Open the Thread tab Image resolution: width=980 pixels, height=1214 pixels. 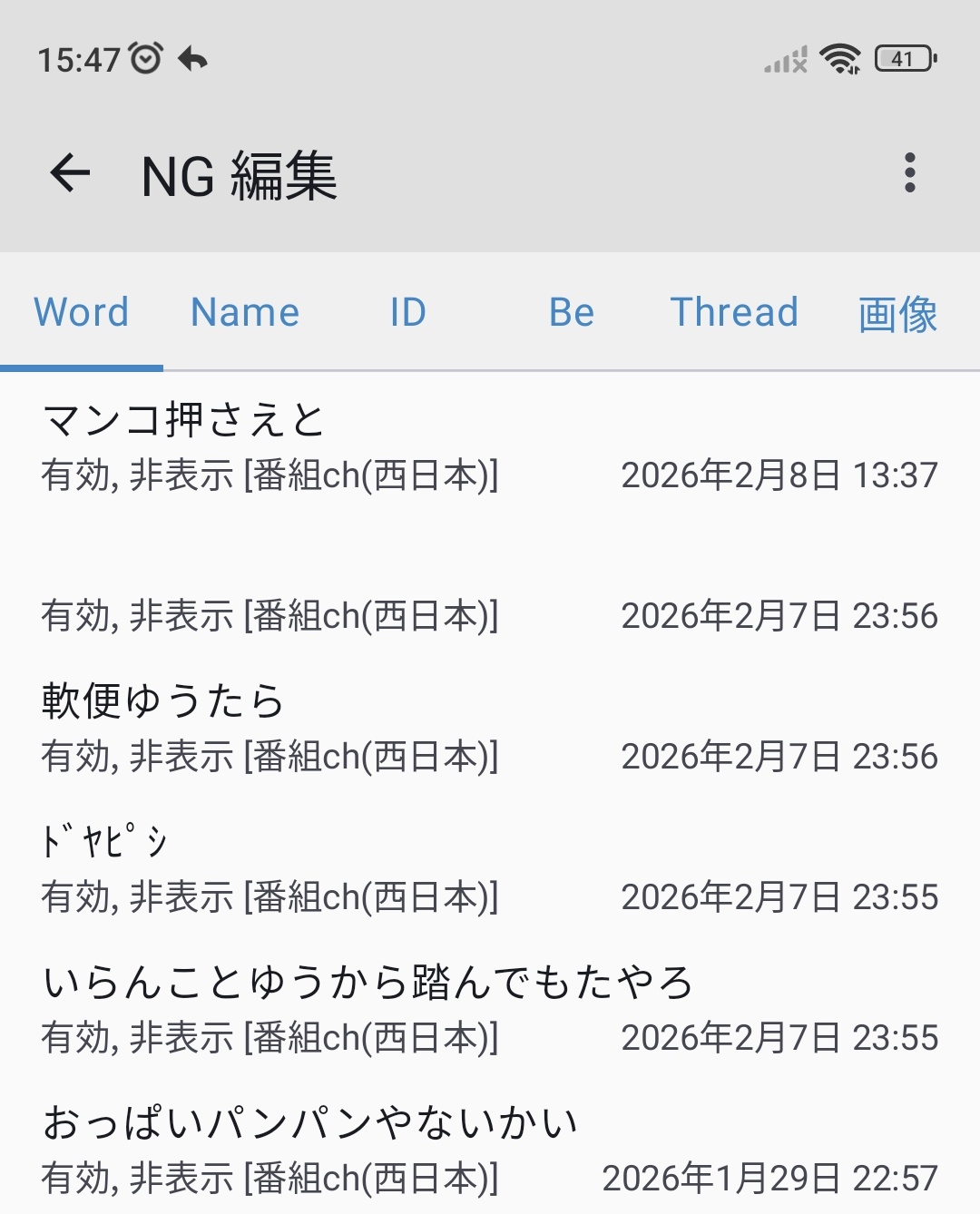click(x=734, y=312)
